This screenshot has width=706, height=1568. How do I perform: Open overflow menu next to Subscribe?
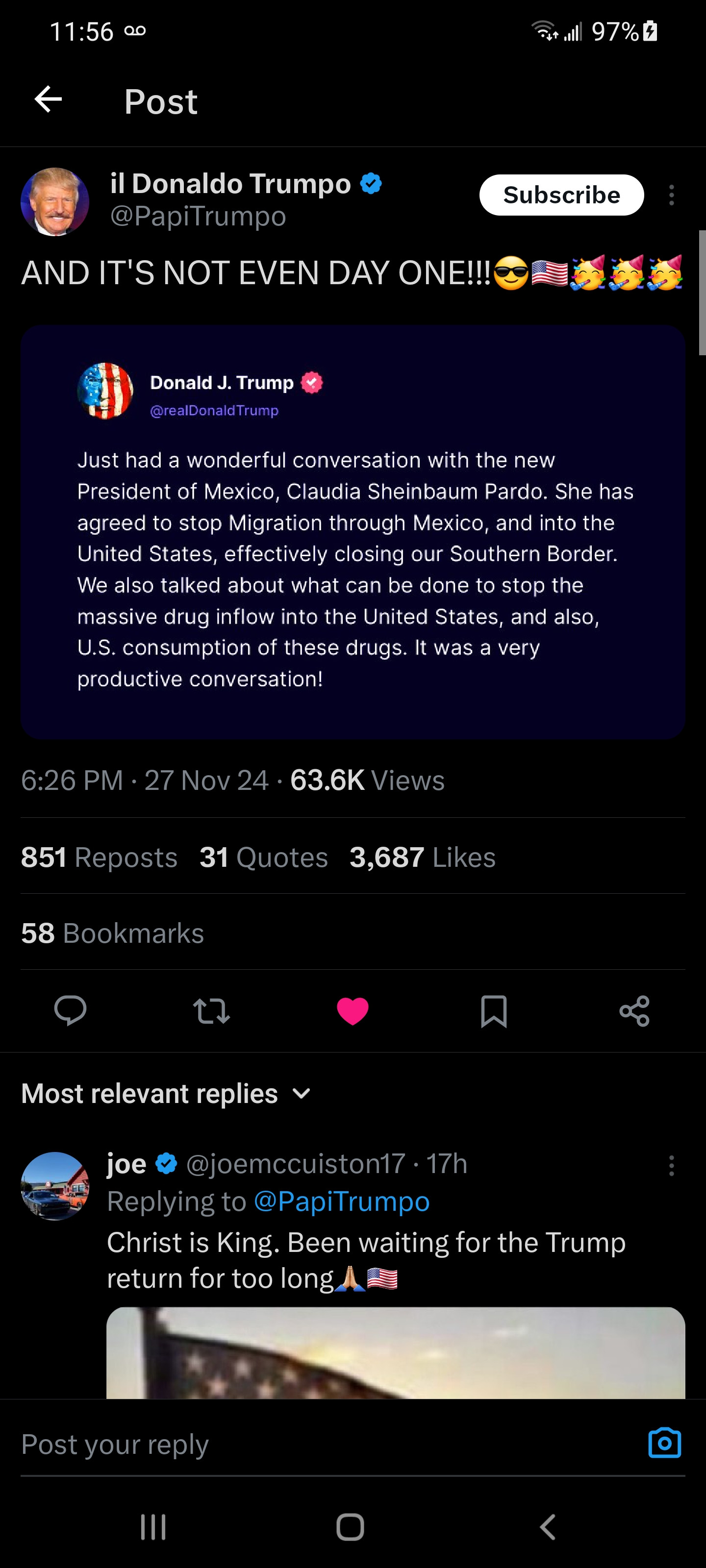coord(671,196)
